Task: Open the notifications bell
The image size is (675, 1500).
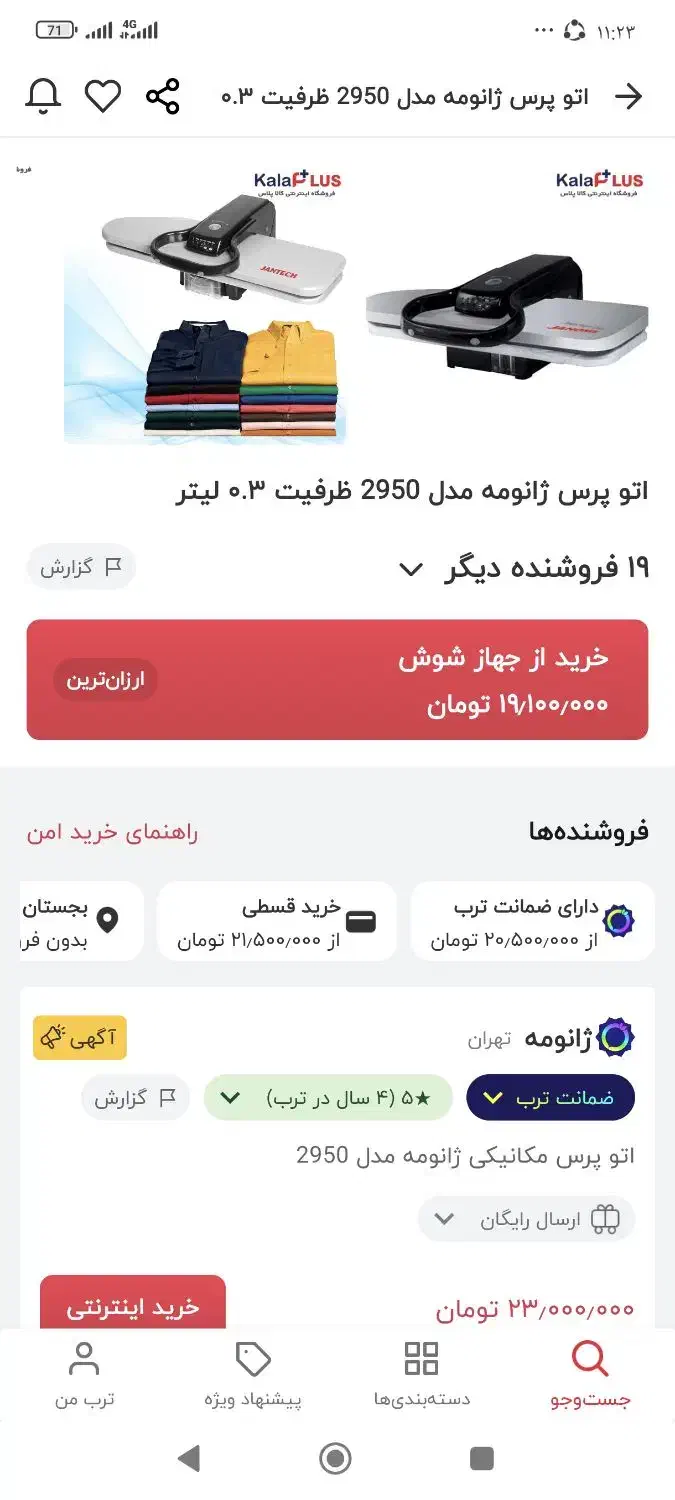Action: coord(43,97)
